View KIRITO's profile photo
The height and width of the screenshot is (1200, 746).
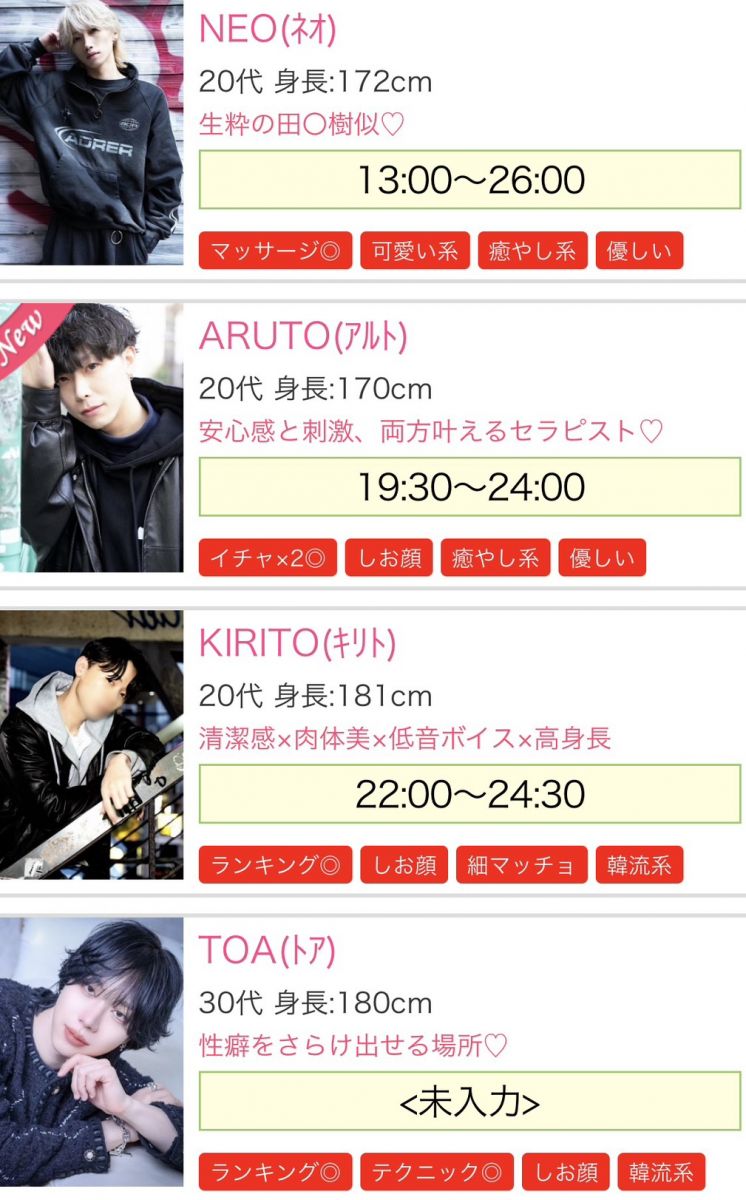click(91, 745)
